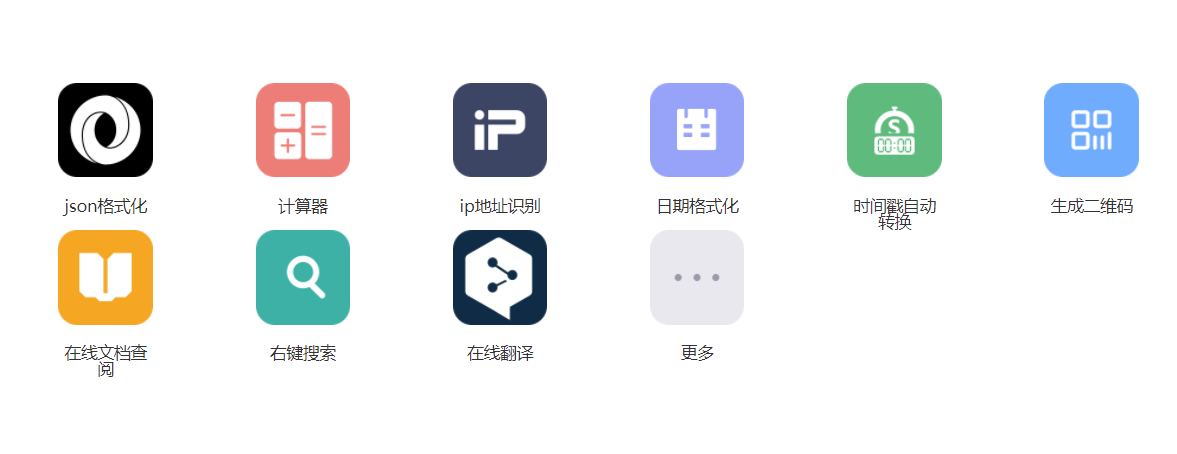Show 更多 tools

[697, 277]
